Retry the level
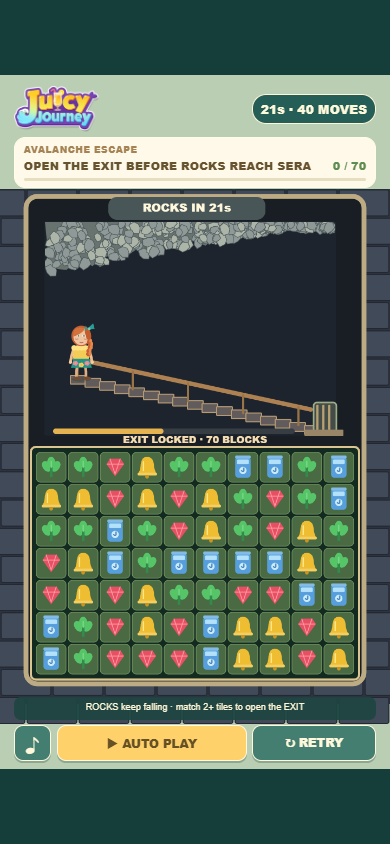The height and width of the screenshot is (844, 390). click(314, 743)
